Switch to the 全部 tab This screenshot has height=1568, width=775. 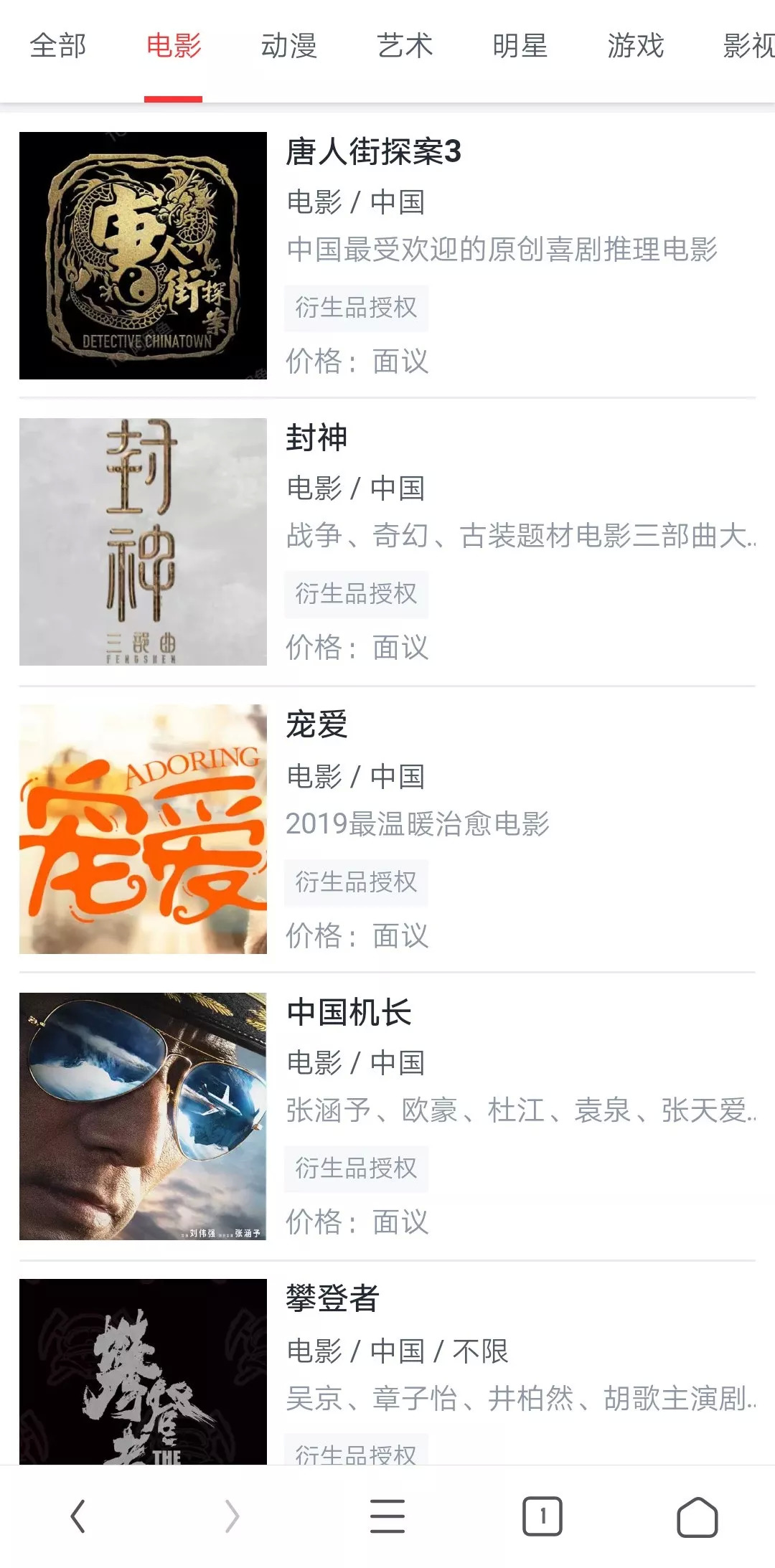[x=58, y=47]
